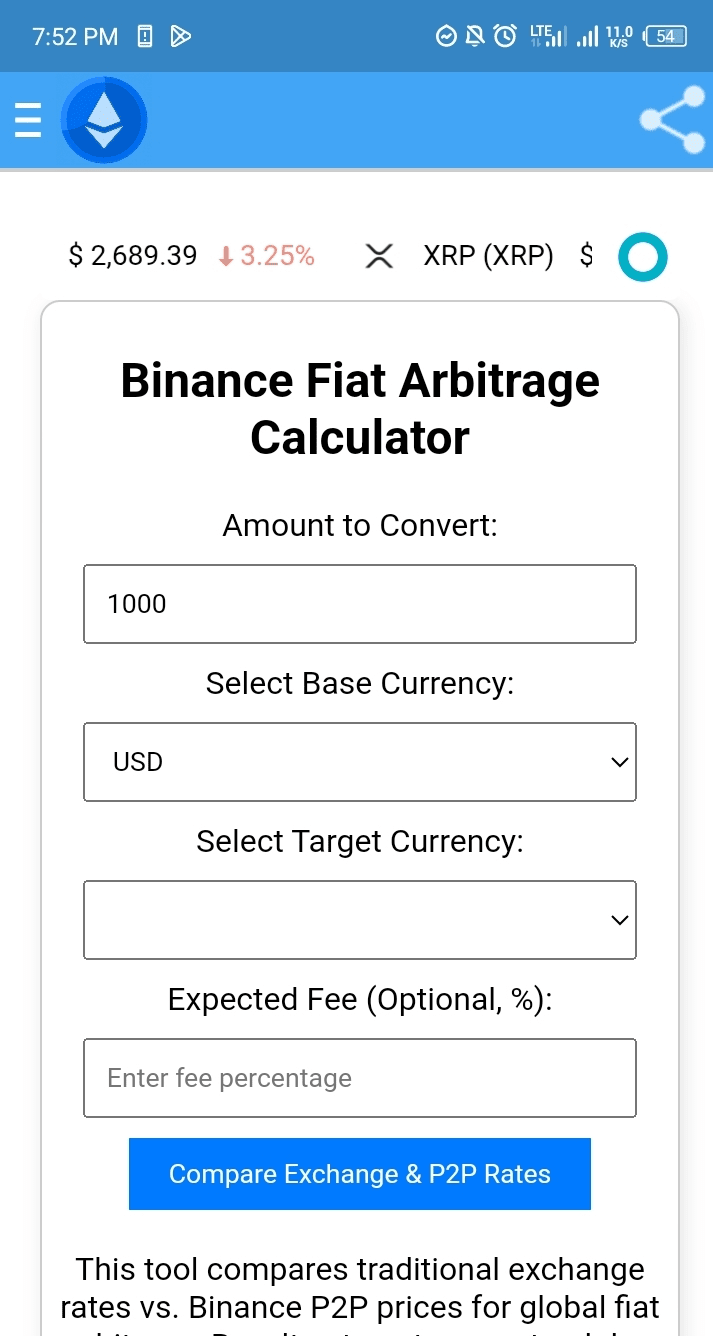This screenshot has width=713, height=1336.
Task: Focus the Amount to Convert field
Action: [360, 604]
